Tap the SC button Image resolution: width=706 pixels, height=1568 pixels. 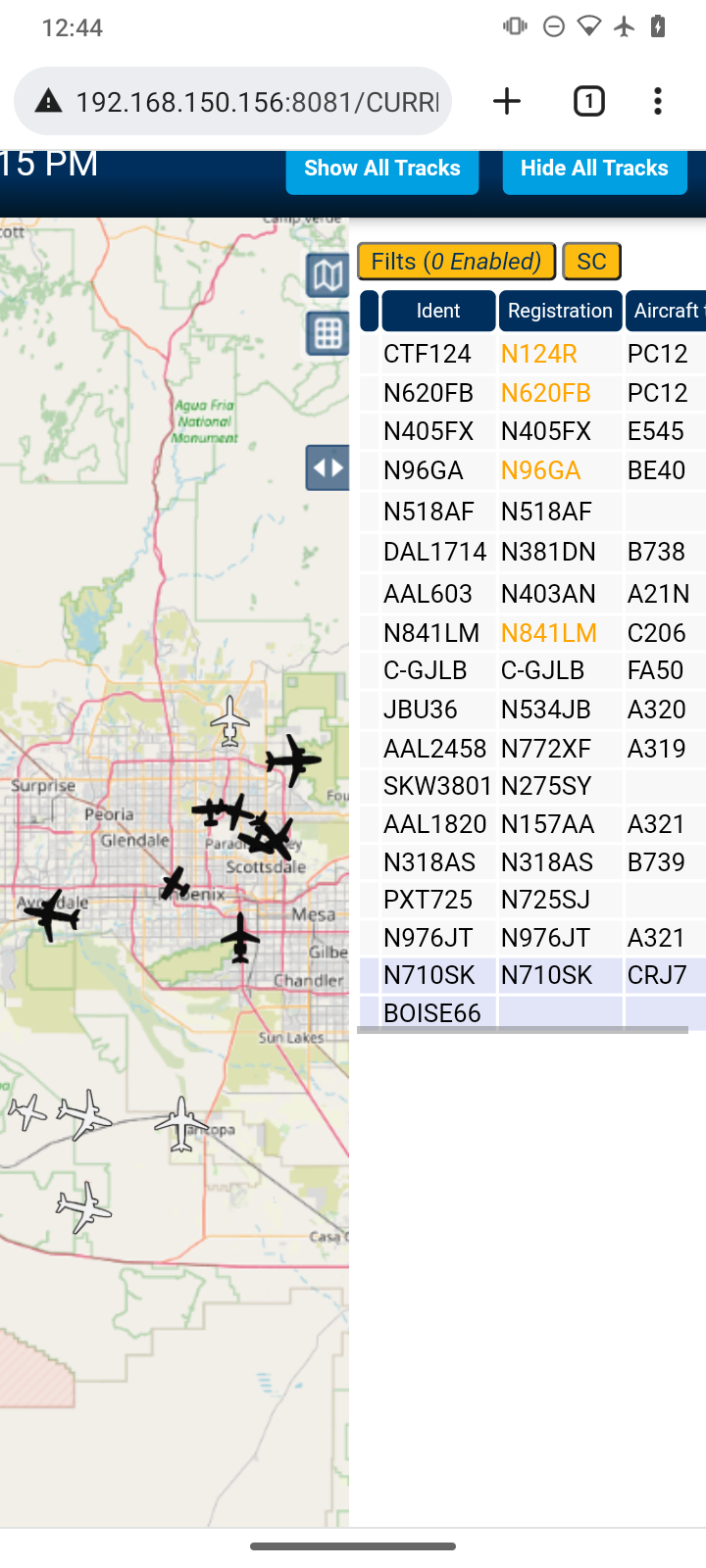click(x=591, y=262)
